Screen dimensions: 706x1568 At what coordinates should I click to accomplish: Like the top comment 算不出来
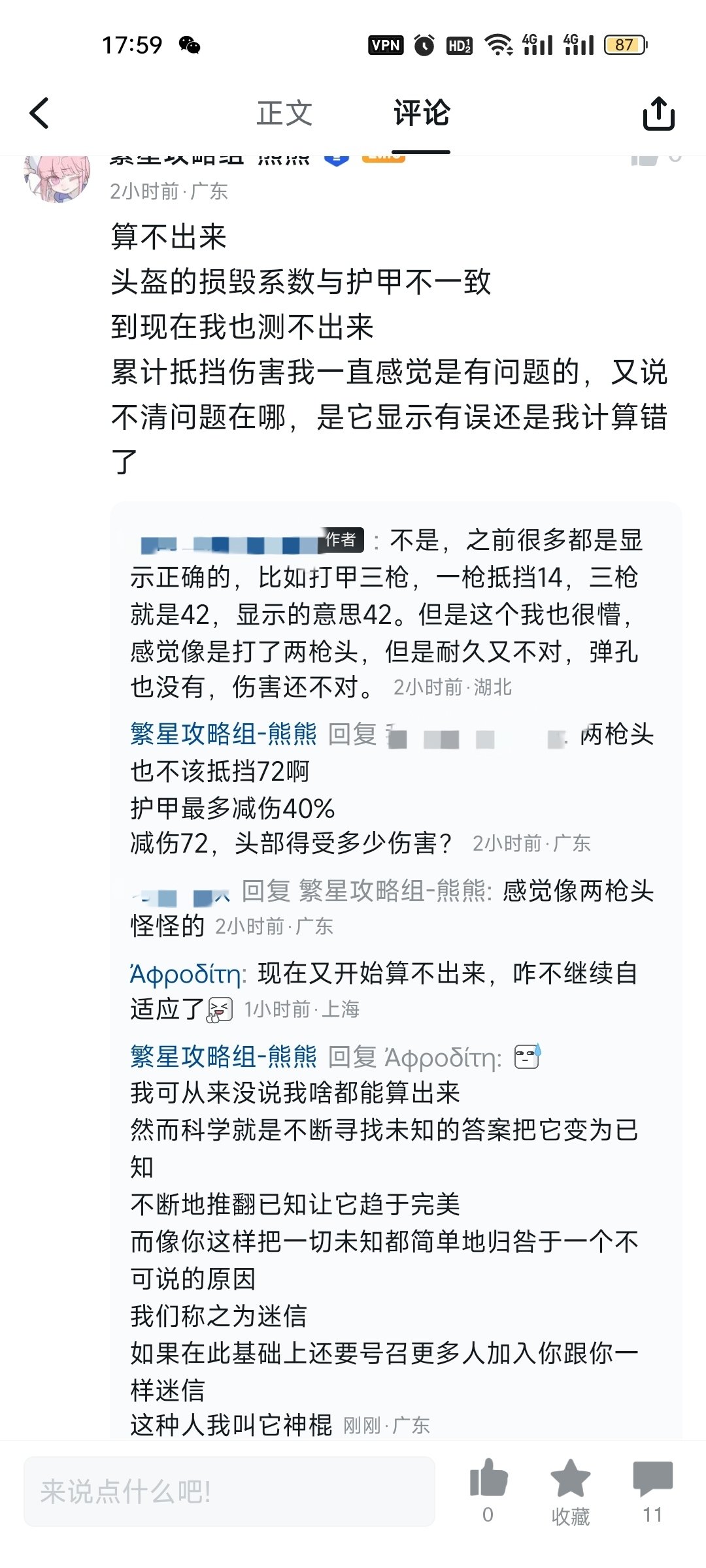click(x=644, y=159)
